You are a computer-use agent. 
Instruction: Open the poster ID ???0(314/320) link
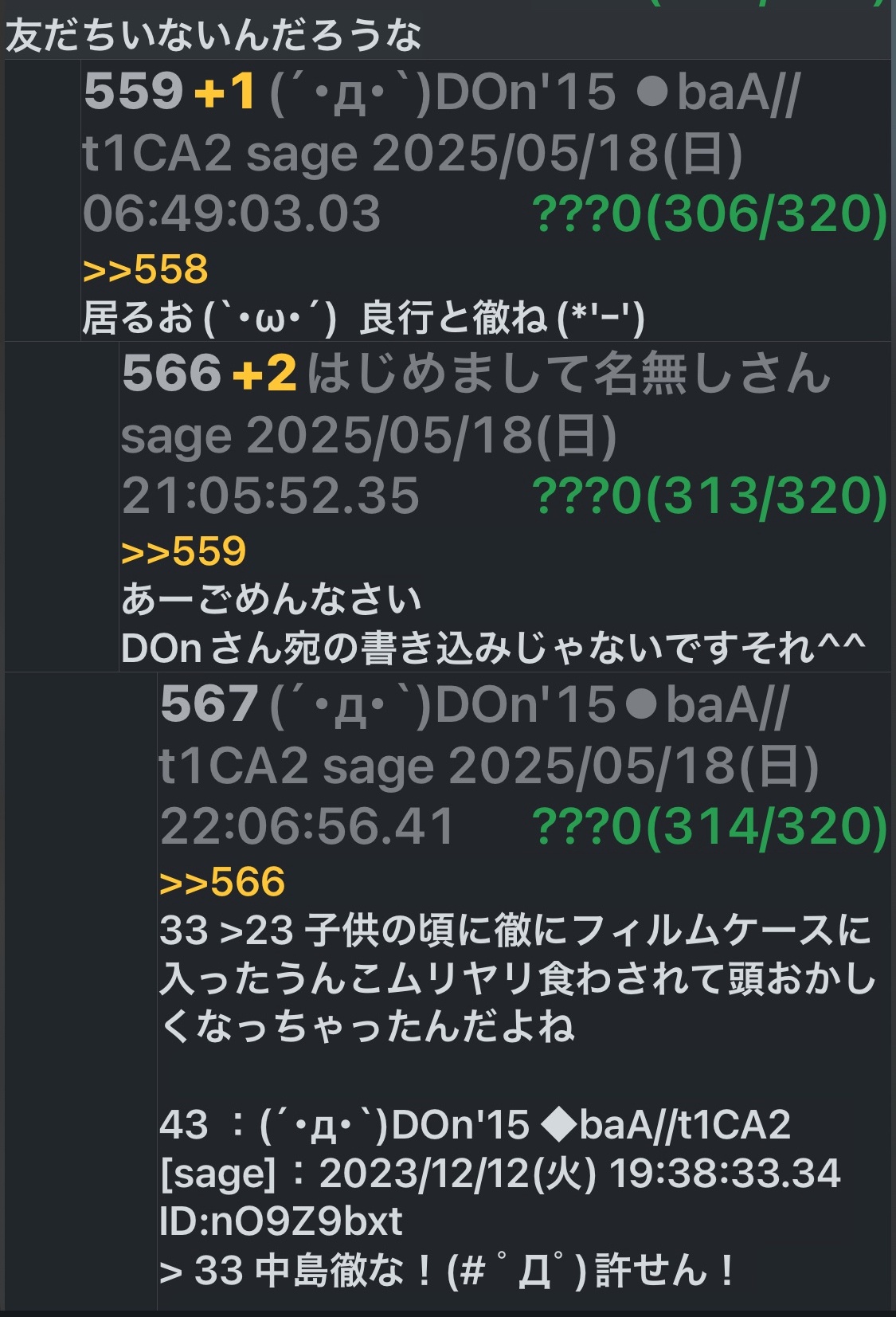[x=709, y=826]
